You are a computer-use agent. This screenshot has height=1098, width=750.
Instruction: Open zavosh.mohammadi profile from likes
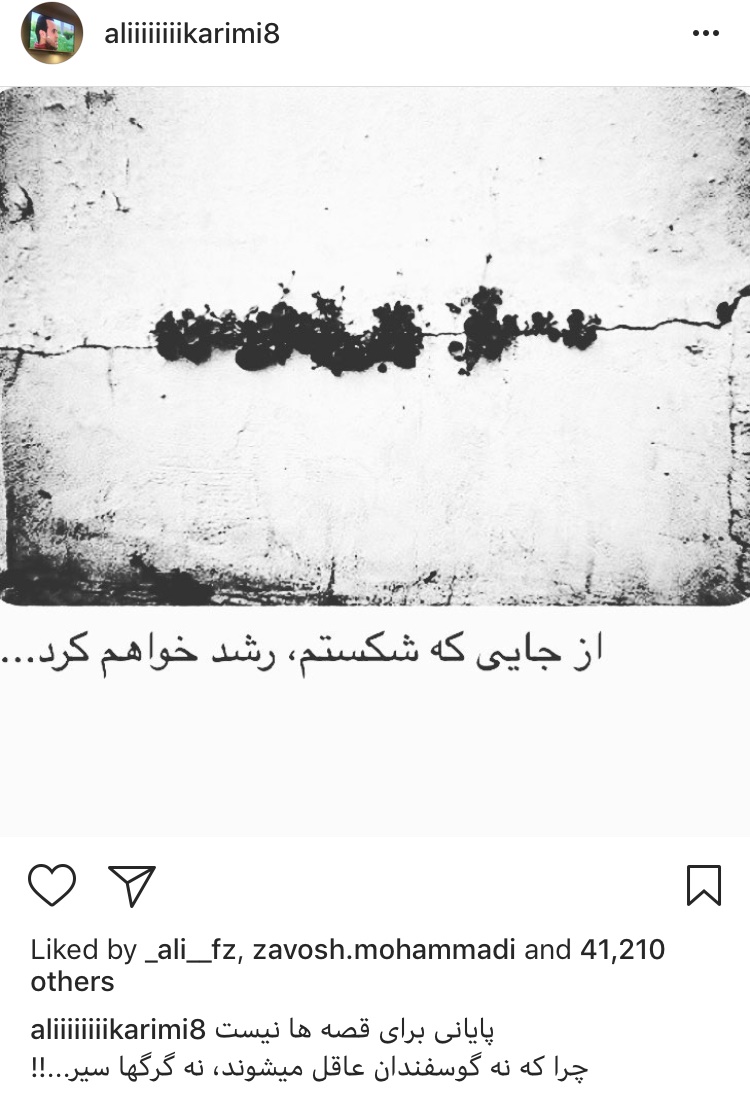pos(383,949)
